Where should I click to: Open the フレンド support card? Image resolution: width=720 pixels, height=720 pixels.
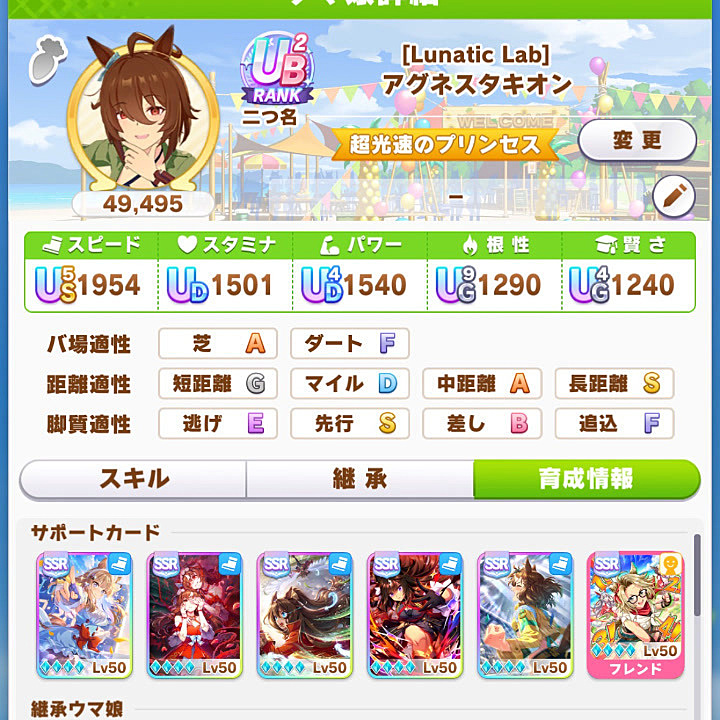pyautogui.click(x=635, y=613)
